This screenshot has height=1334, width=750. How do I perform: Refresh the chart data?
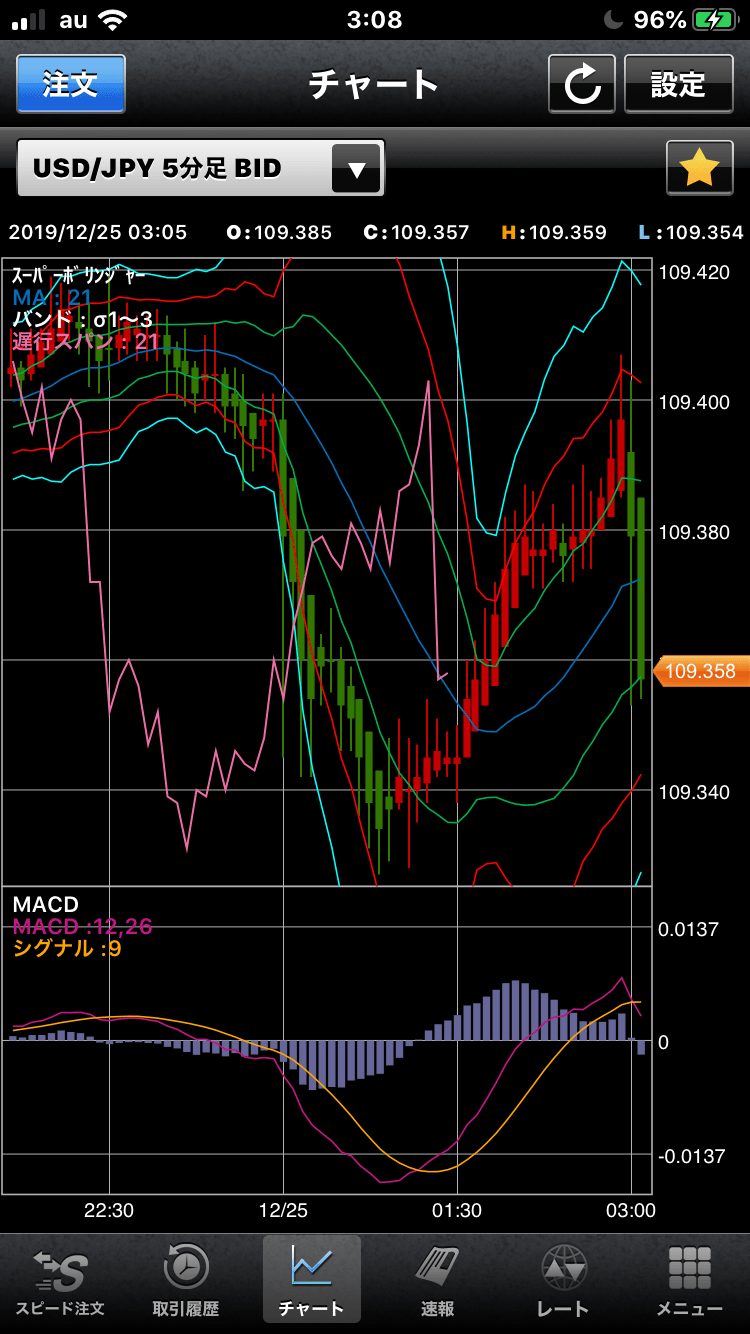[x=581, y=84]
